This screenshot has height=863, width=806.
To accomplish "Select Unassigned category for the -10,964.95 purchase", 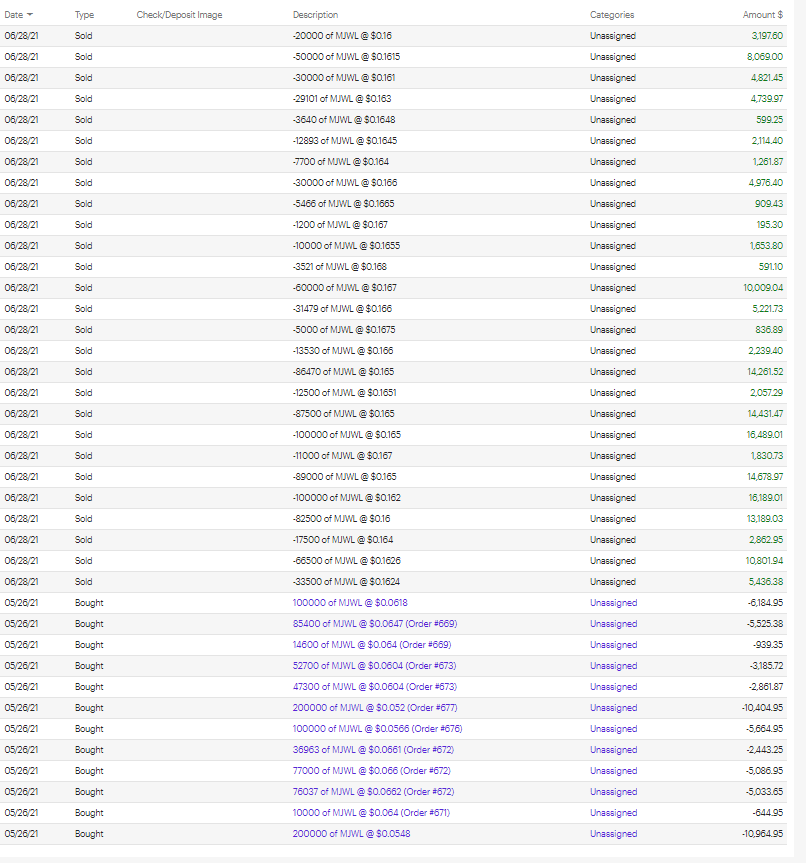I will pyautogui.click(x=613, y=834).
